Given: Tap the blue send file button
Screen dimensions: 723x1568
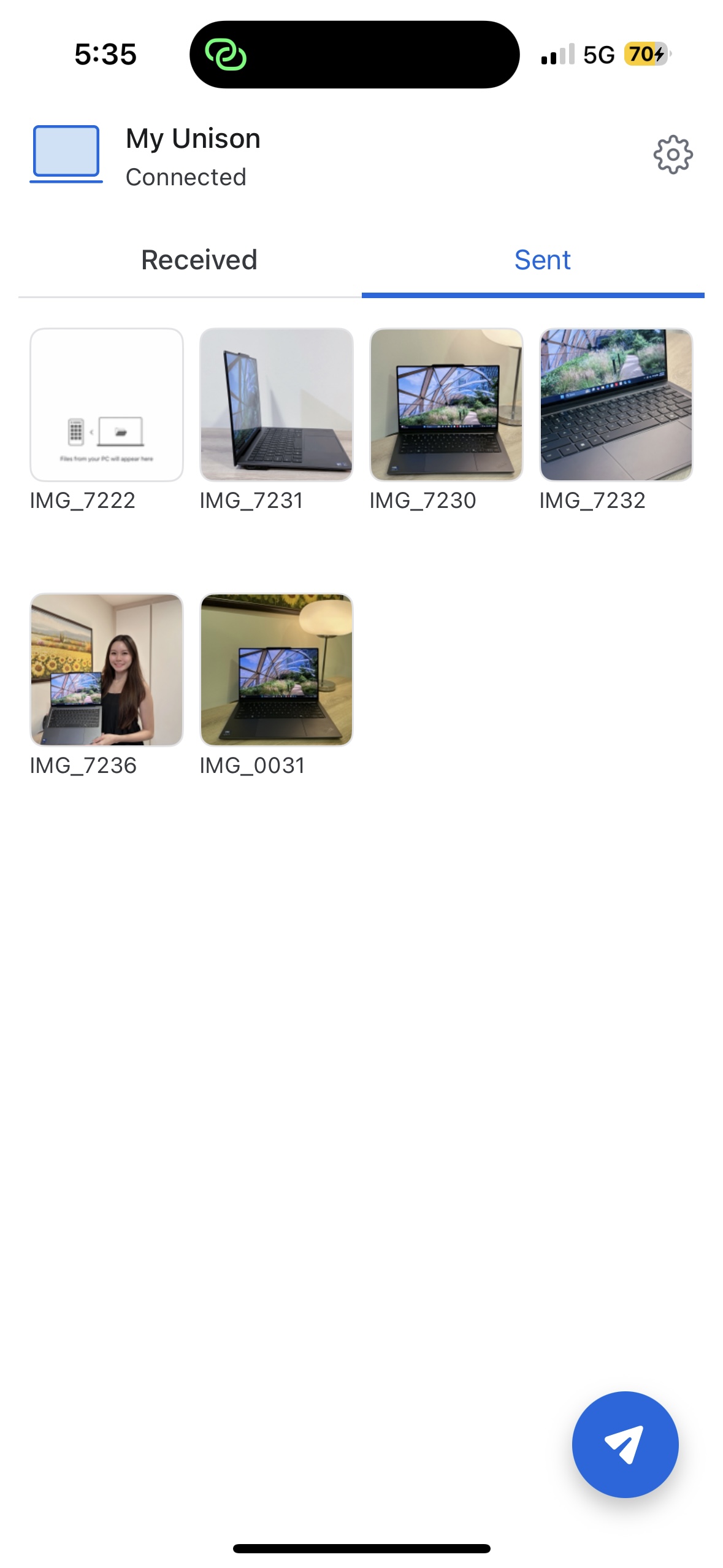Looking at the screenshot, I should (x=625, y=1444).
